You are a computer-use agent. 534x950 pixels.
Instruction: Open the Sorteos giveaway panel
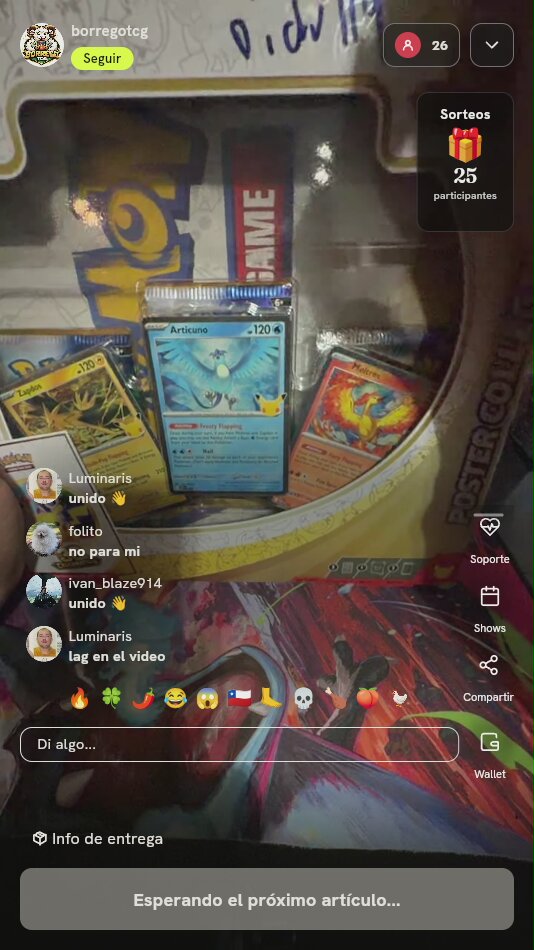tap(465, 162)
